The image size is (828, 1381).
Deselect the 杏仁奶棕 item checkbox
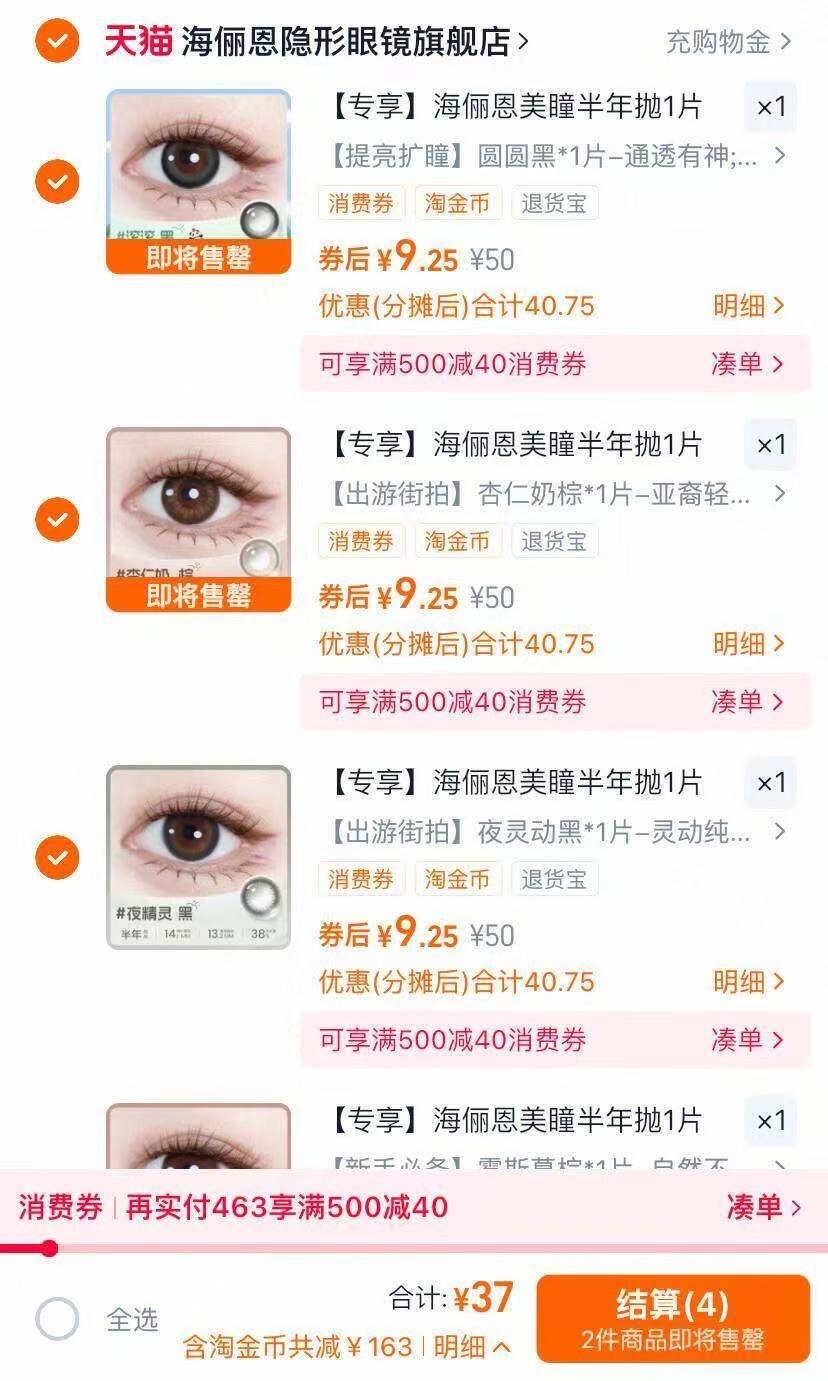point(56,520)
